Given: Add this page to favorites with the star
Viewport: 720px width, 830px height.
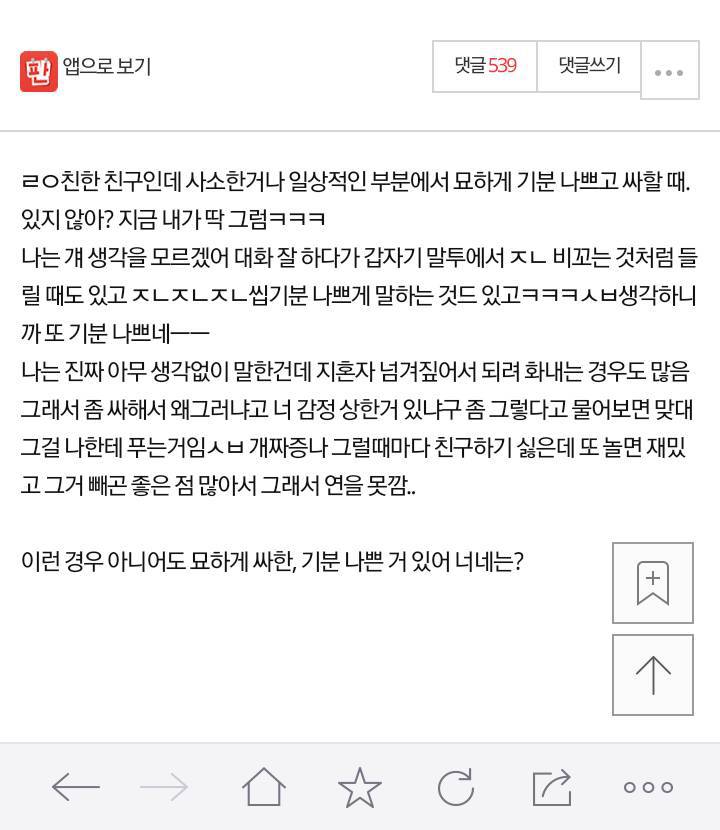Looking at the screenshot, I should click(x=359, y=788).
